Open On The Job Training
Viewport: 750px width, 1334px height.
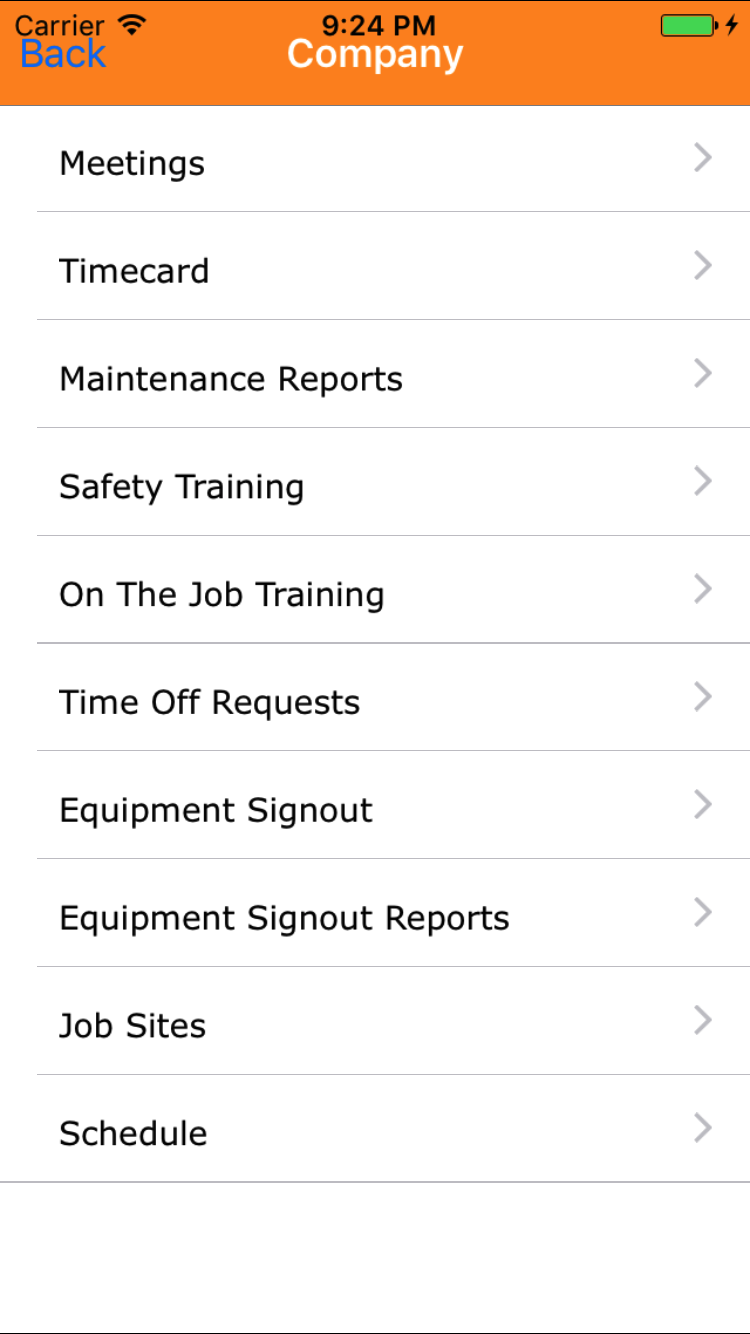(375, 594)
